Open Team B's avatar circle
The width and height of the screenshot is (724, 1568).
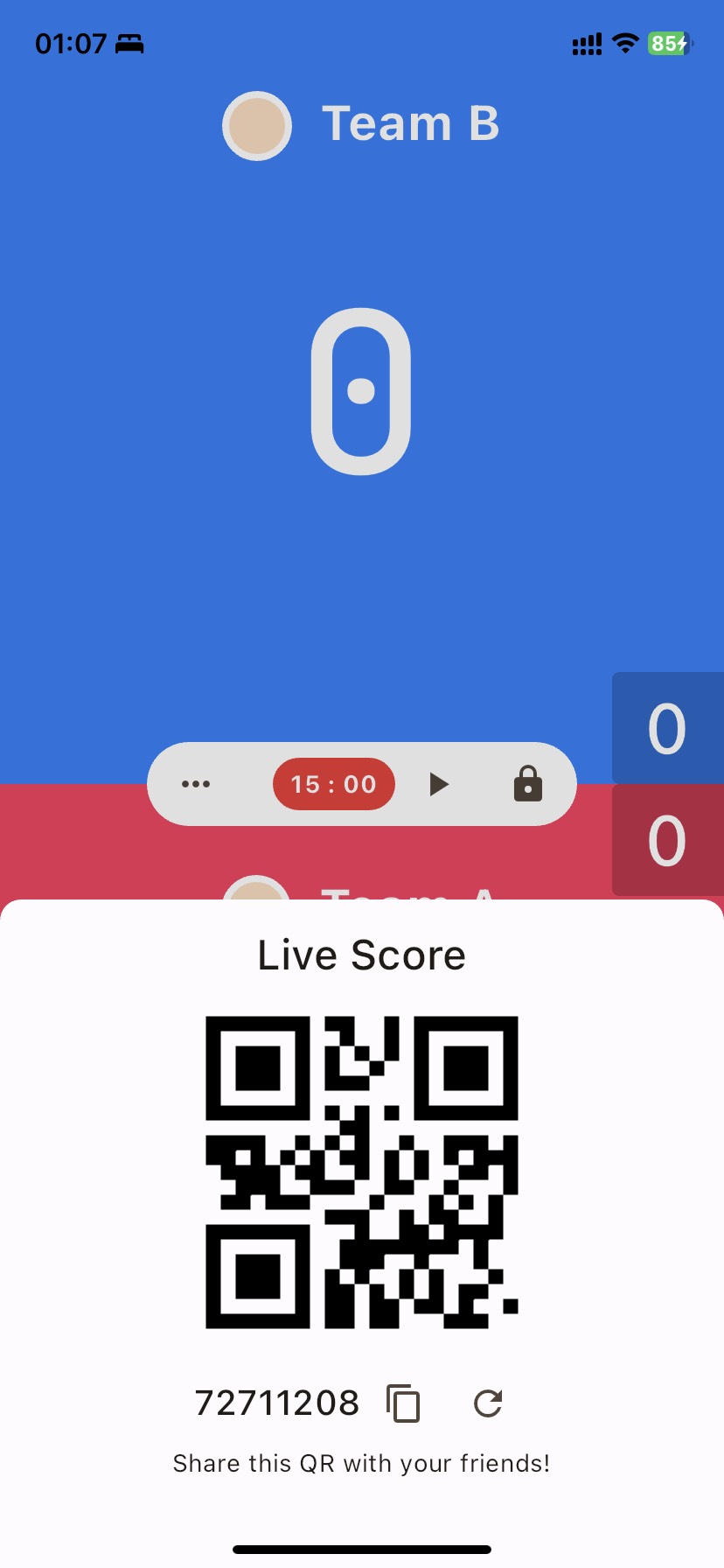tap(256, 126)
